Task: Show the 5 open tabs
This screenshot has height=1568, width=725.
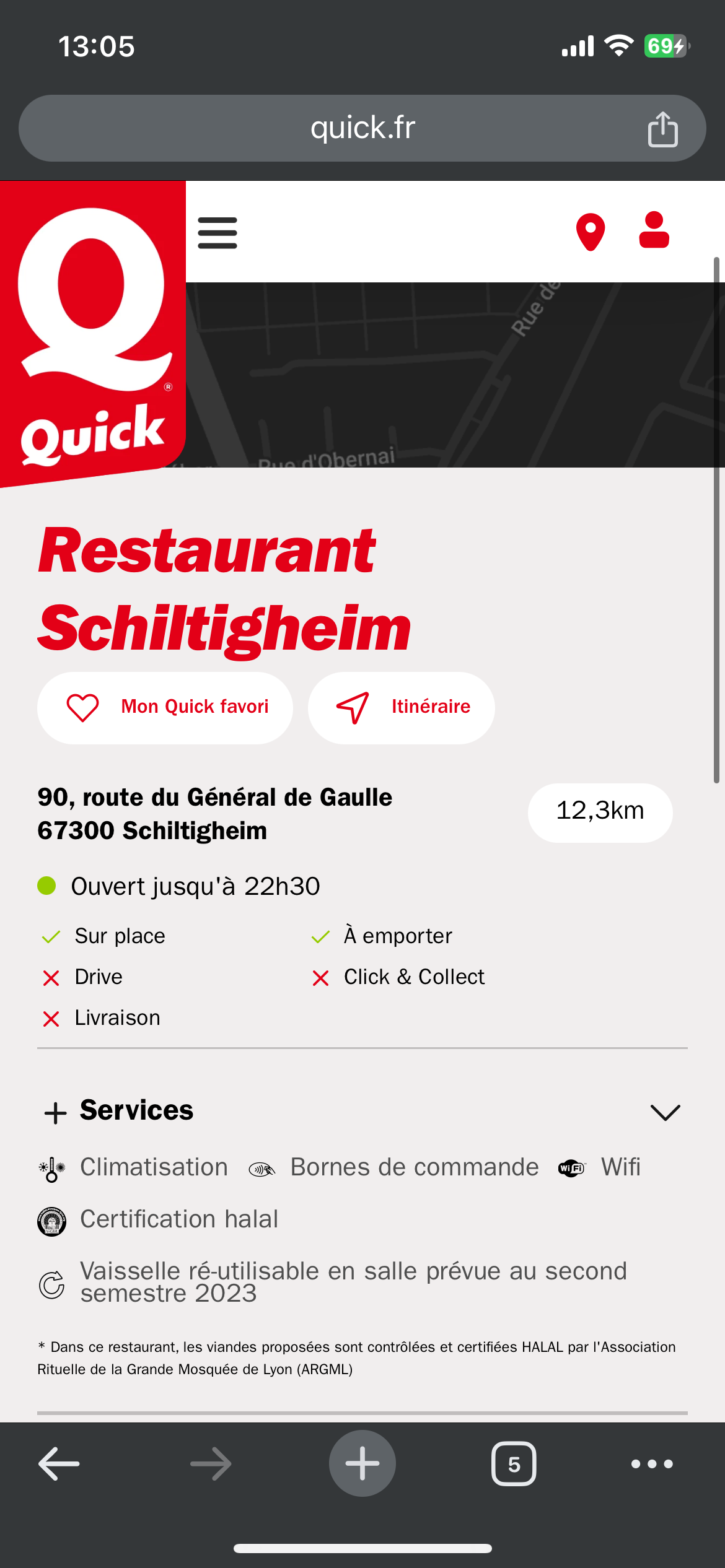Action: (x=514, y=1464)
